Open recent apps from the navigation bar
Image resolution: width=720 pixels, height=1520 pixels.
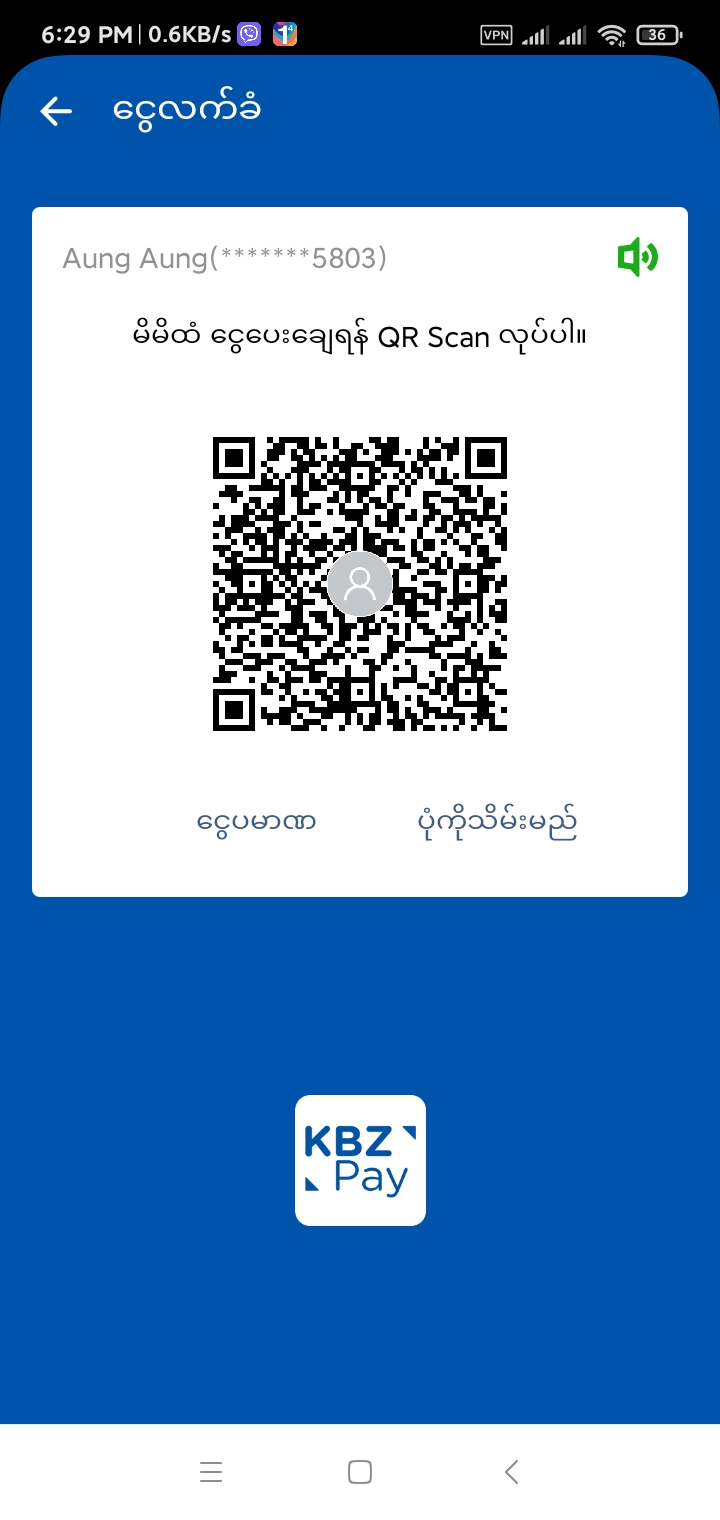(x=210, y=1471)
